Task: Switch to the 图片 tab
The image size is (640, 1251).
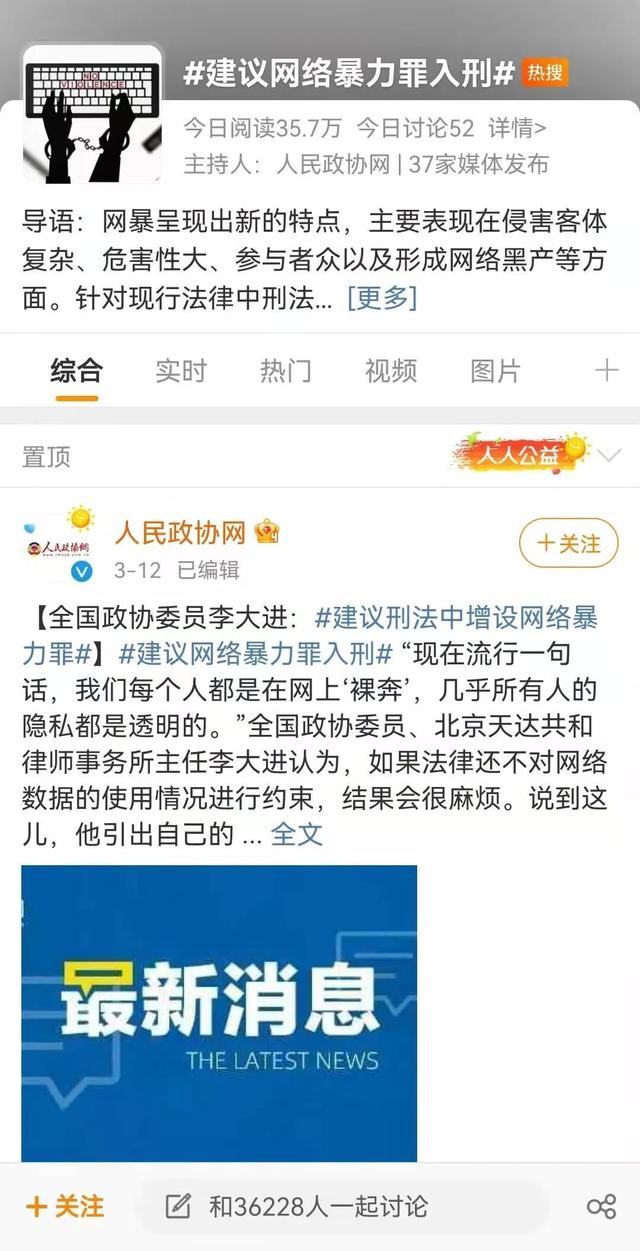Action: coord(495,371)
